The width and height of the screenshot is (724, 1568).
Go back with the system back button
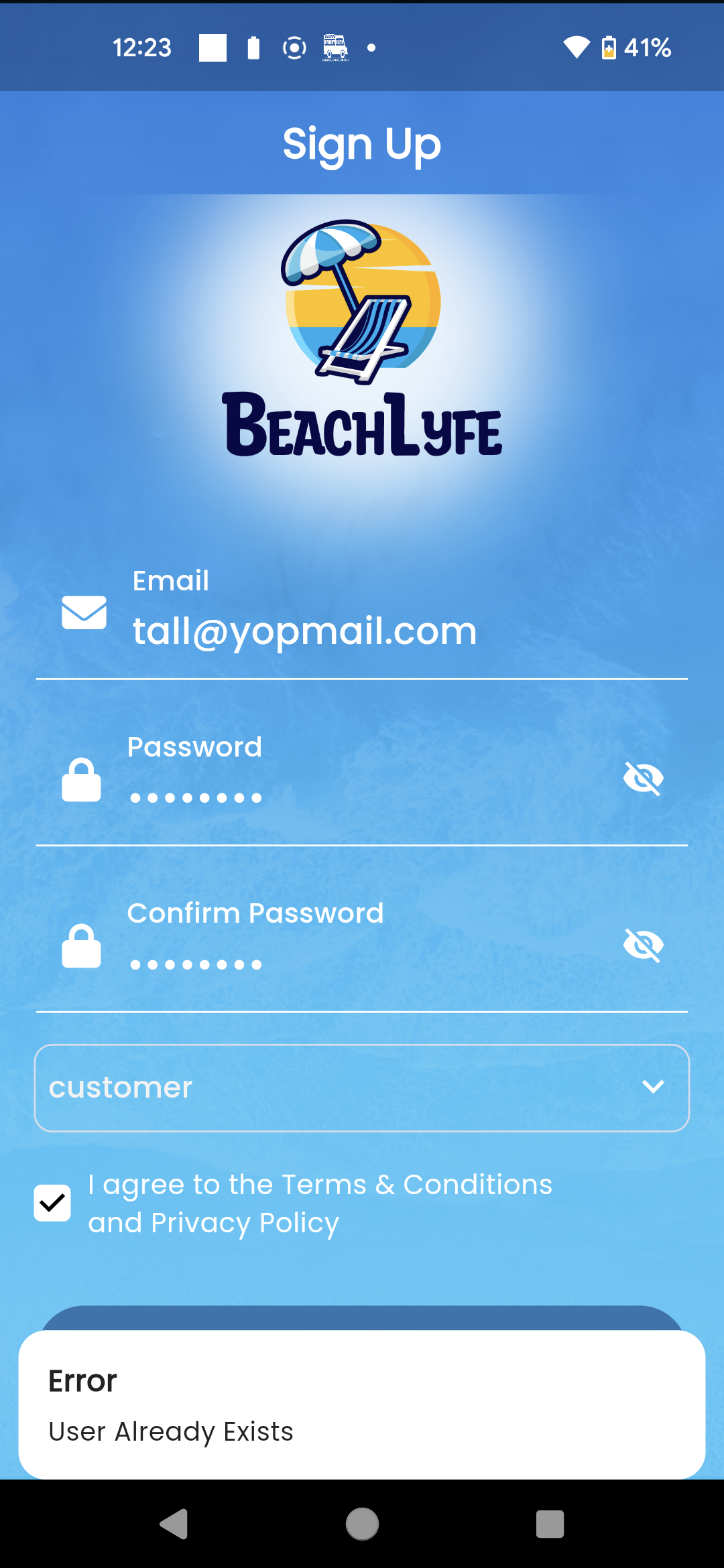coord(174,1524)
